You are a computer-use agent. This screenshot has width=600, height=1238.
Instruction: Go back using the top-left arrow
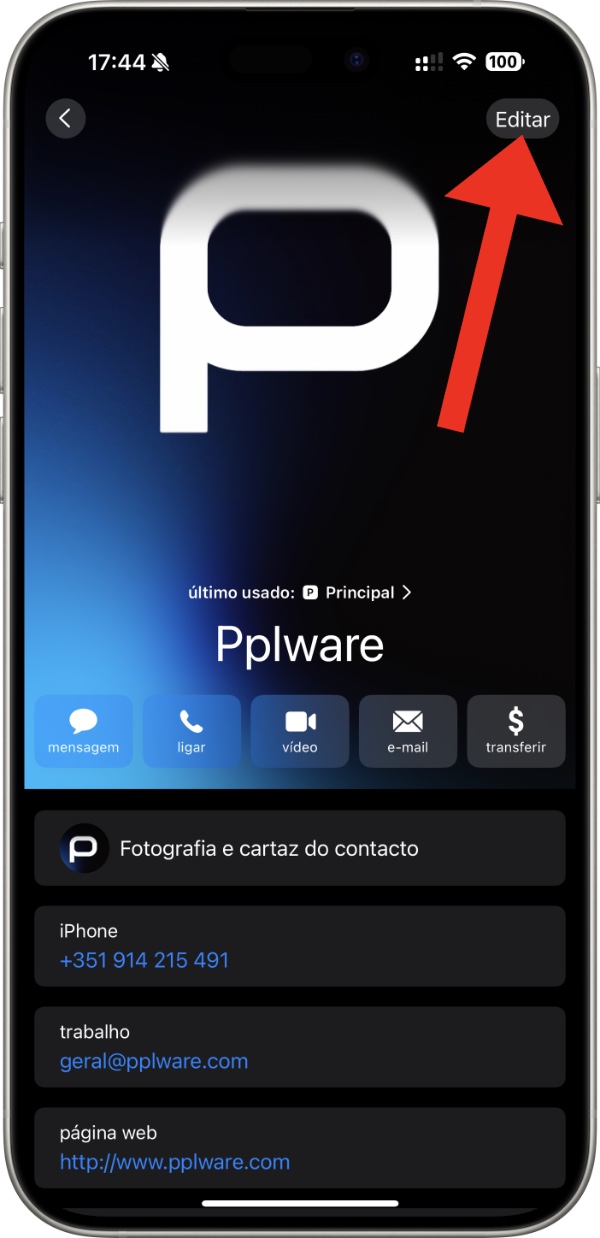pyautogui.click(x=65, y=119)
